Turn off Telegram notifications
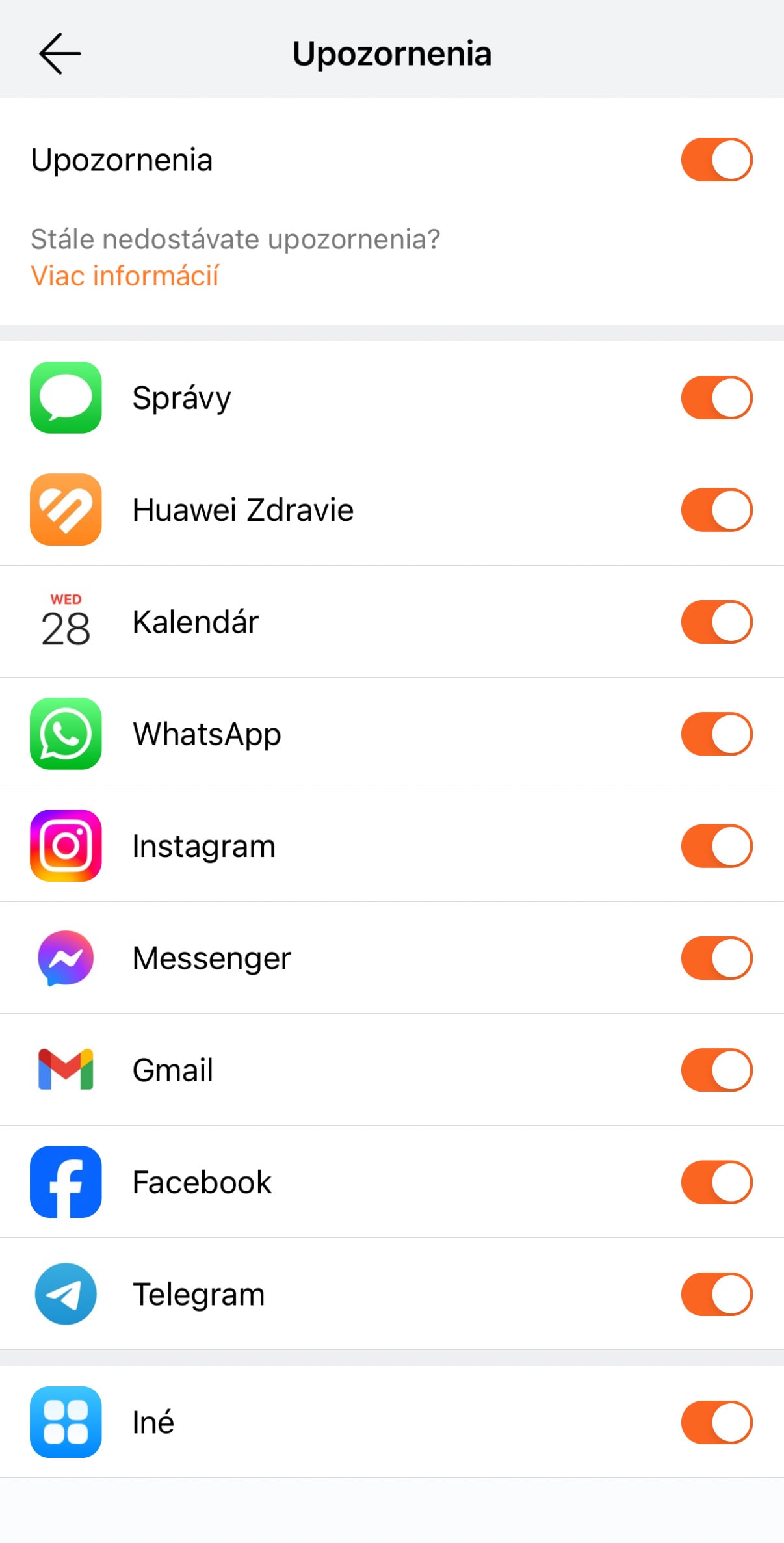The image size is (784, 1543). click(x=716, y=1294)
